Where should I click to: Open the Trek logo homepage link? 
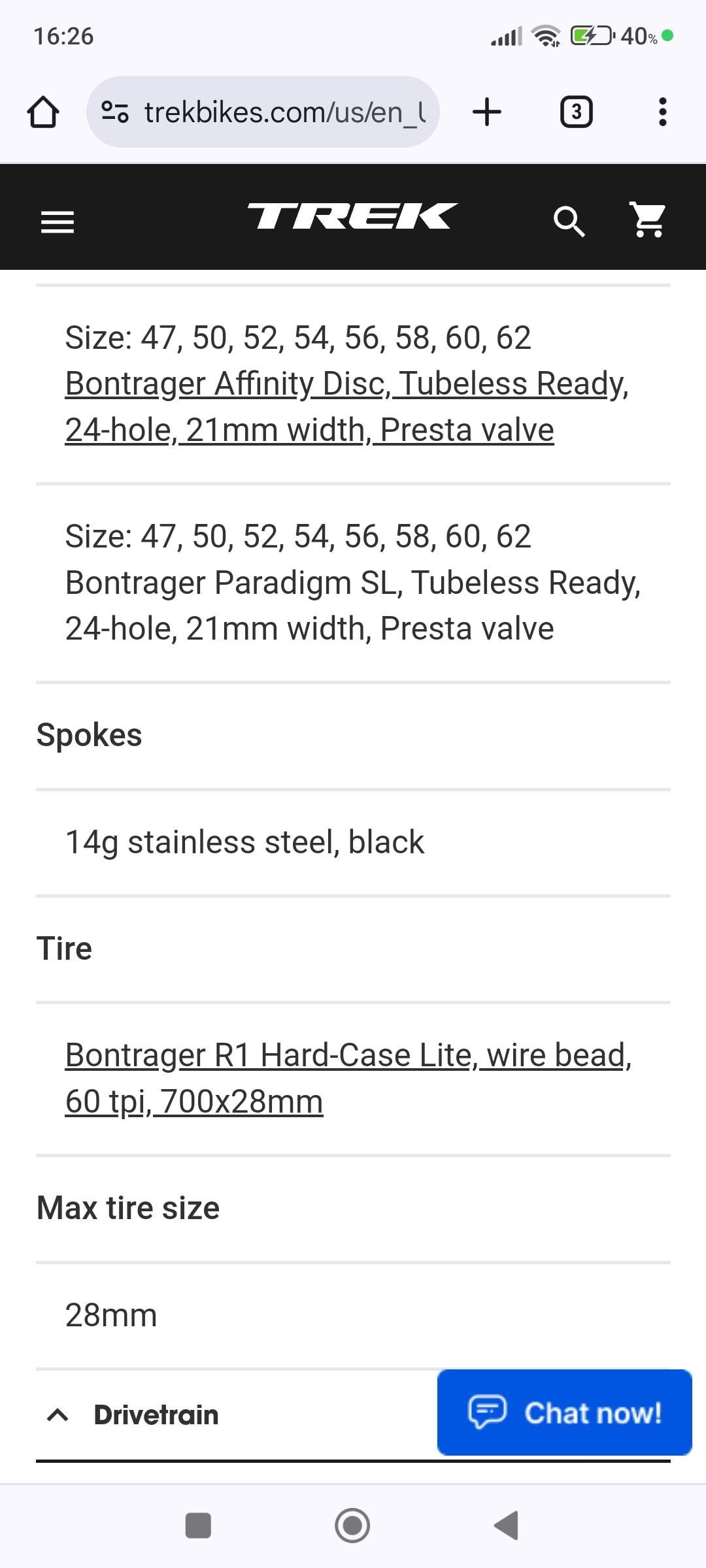click(x=352, y=216)
